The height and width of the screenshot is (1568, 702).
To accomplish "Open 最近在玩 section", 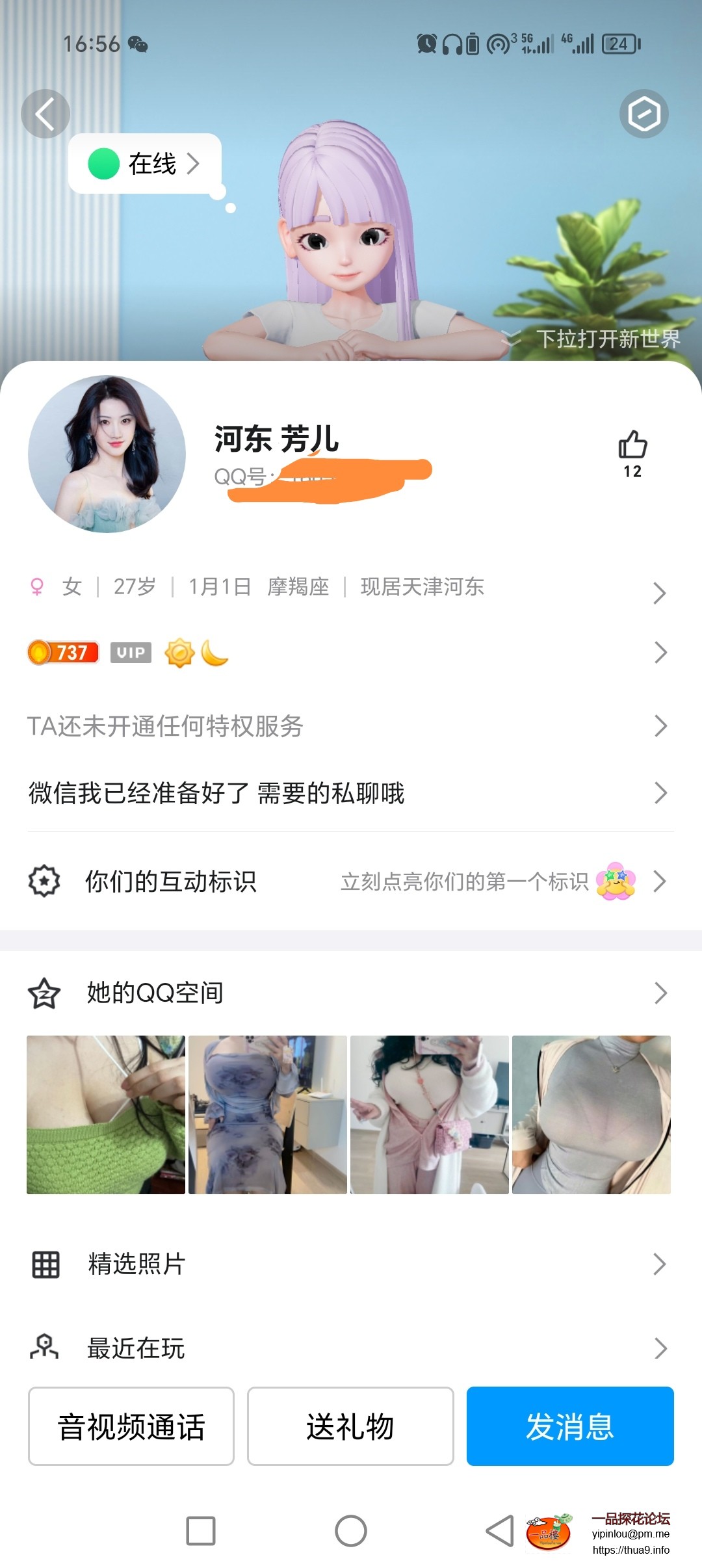I will [351, 1349].
